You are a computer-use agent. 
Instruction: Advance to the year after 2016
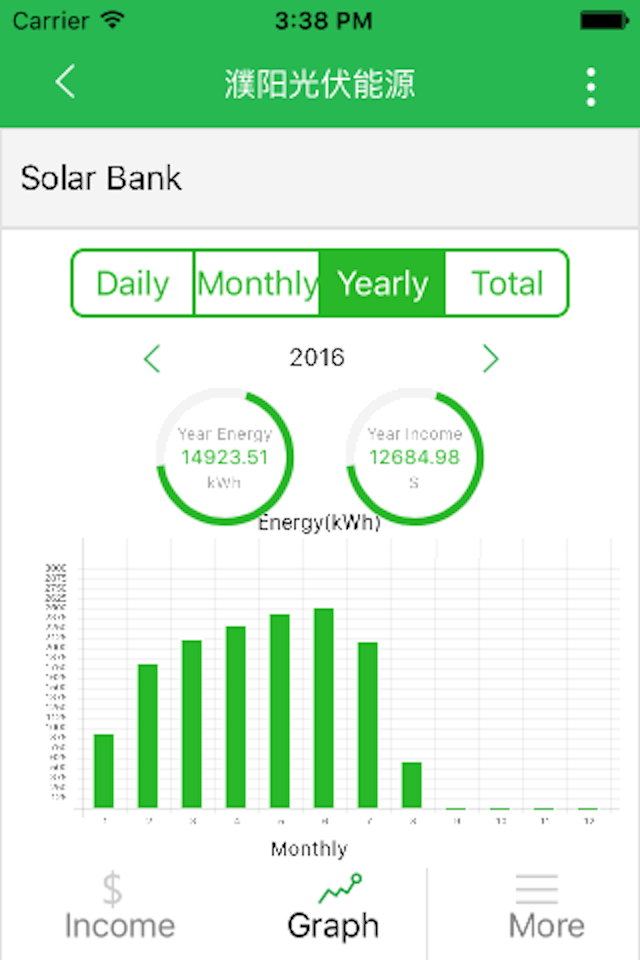[x=490, y=358]
